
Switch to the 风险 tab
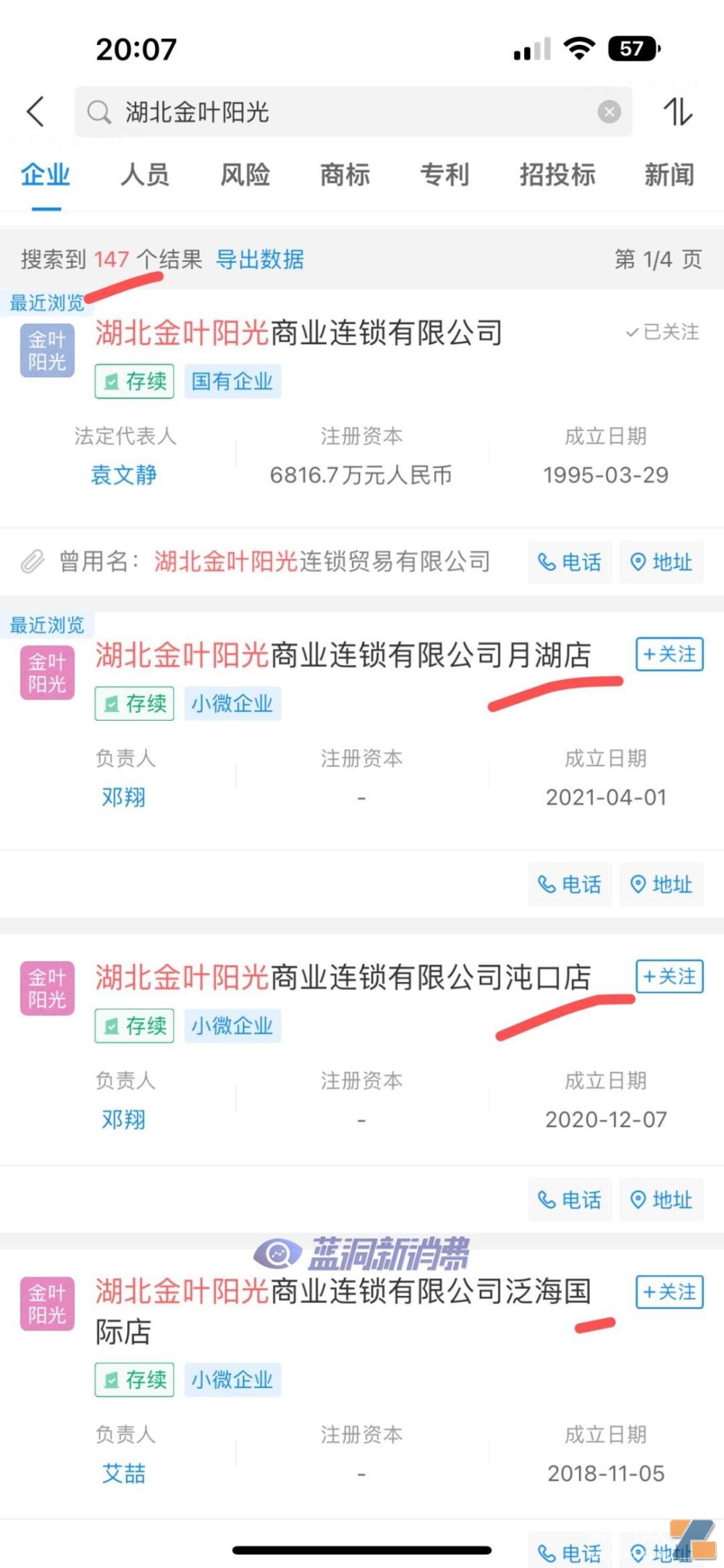pyautogui.click(x=245, y=176)
